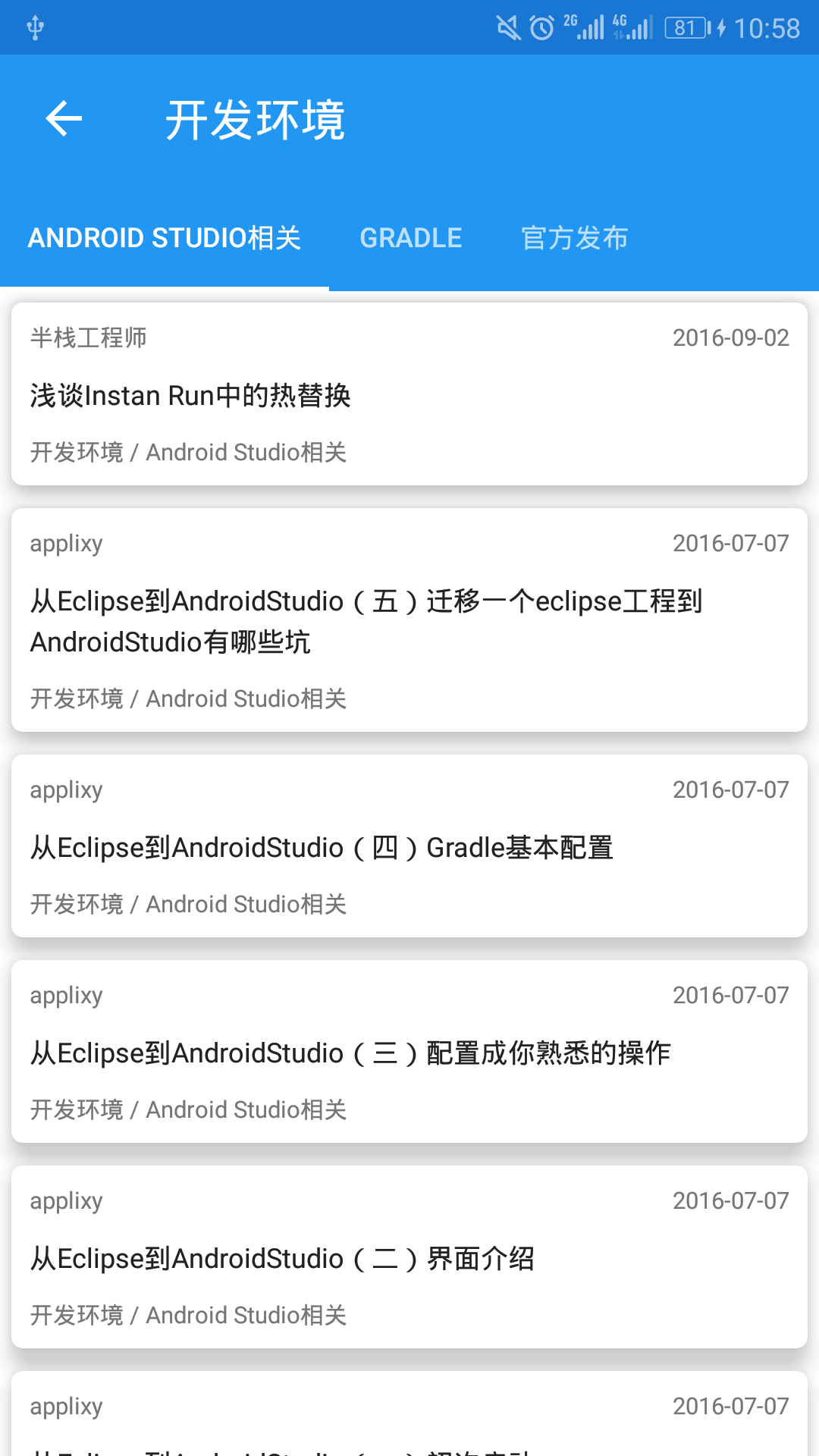Switch to the 官方发布 tab
Screen dimensions: 819x1456
574,237
